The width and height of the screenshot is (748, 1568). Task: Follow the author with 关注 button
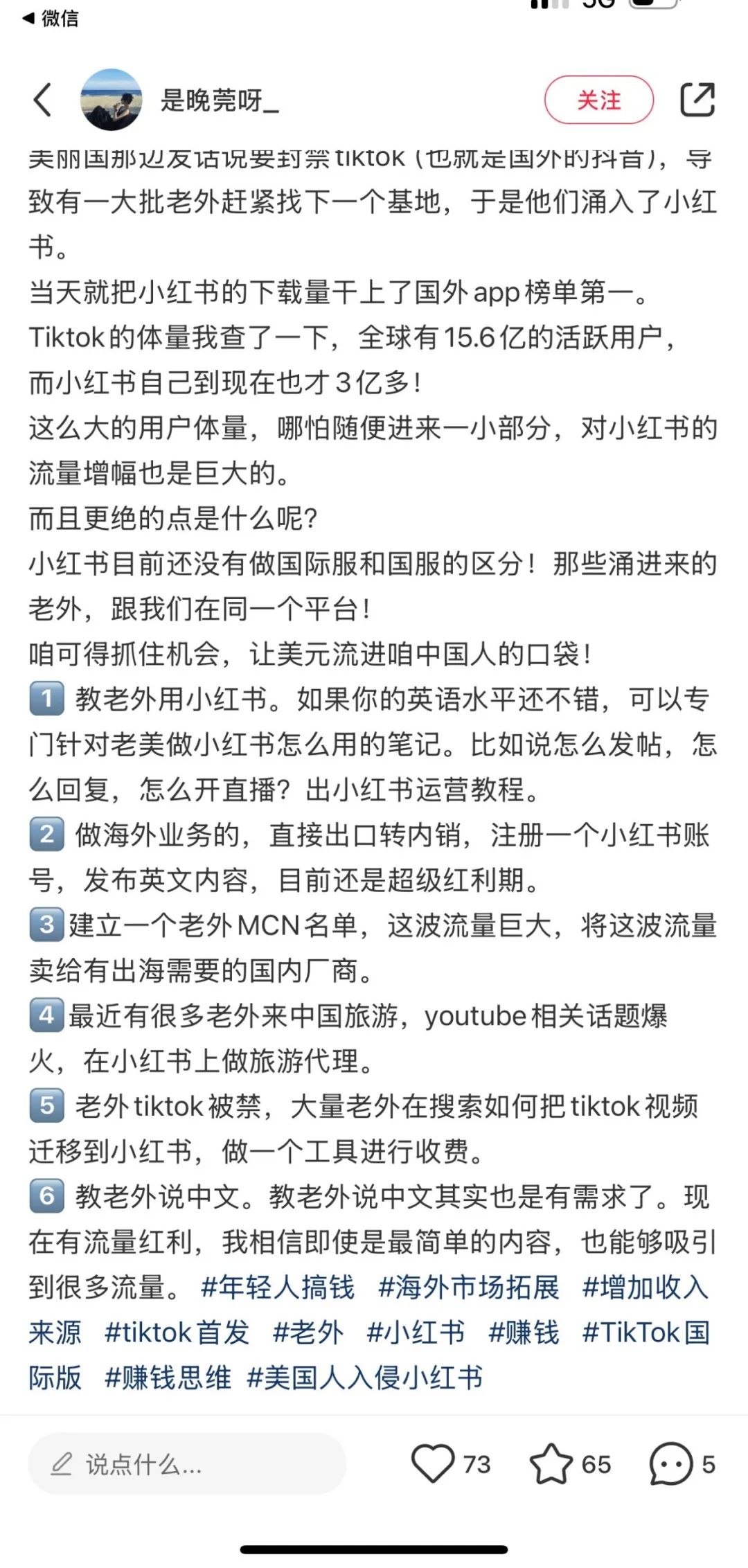tap(598, 100)
